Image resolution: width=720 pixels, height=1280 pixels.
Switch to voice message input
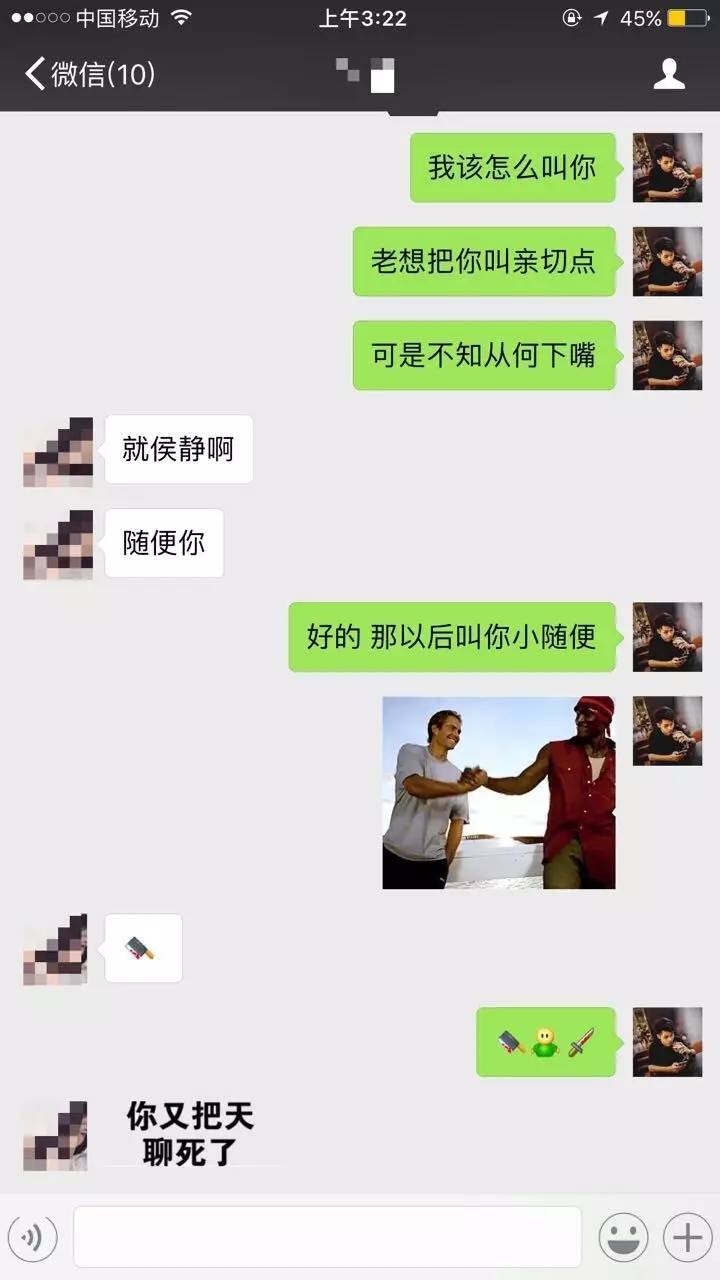(33, 1238)
